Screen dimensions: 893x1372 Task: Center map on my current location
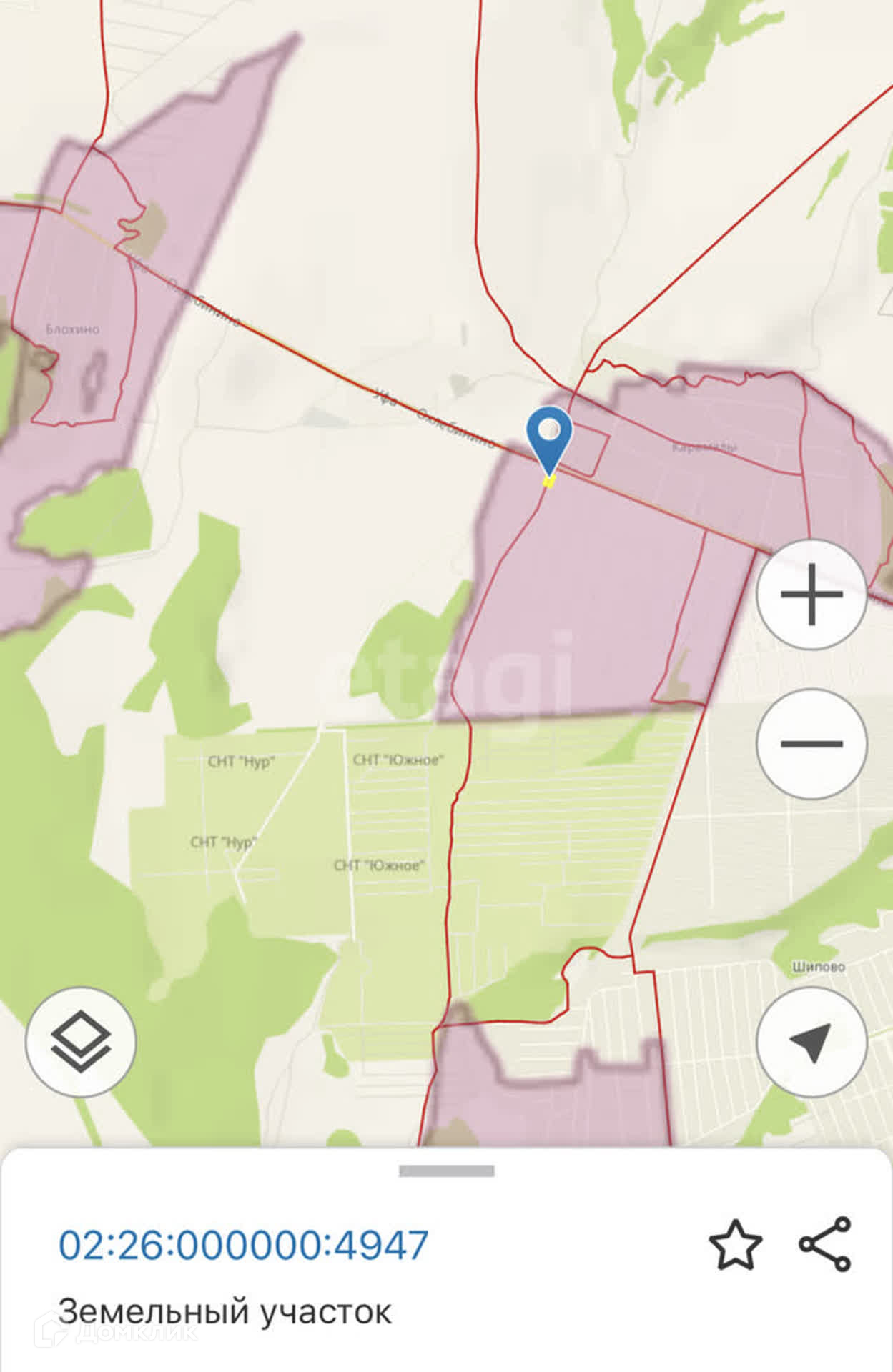[811, 1042]
